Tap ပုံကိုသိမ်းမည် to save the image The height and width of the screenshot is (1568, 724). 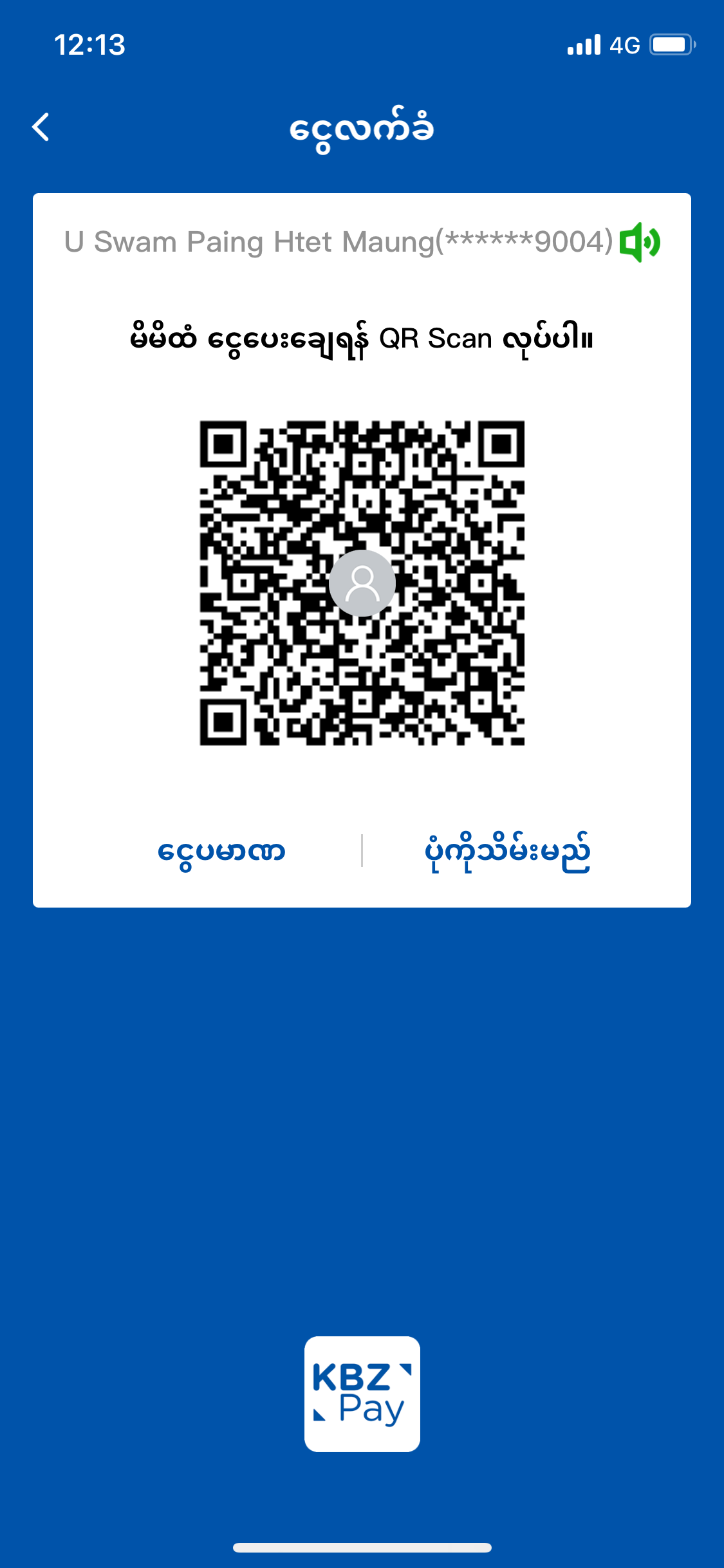tap(507, 852)
